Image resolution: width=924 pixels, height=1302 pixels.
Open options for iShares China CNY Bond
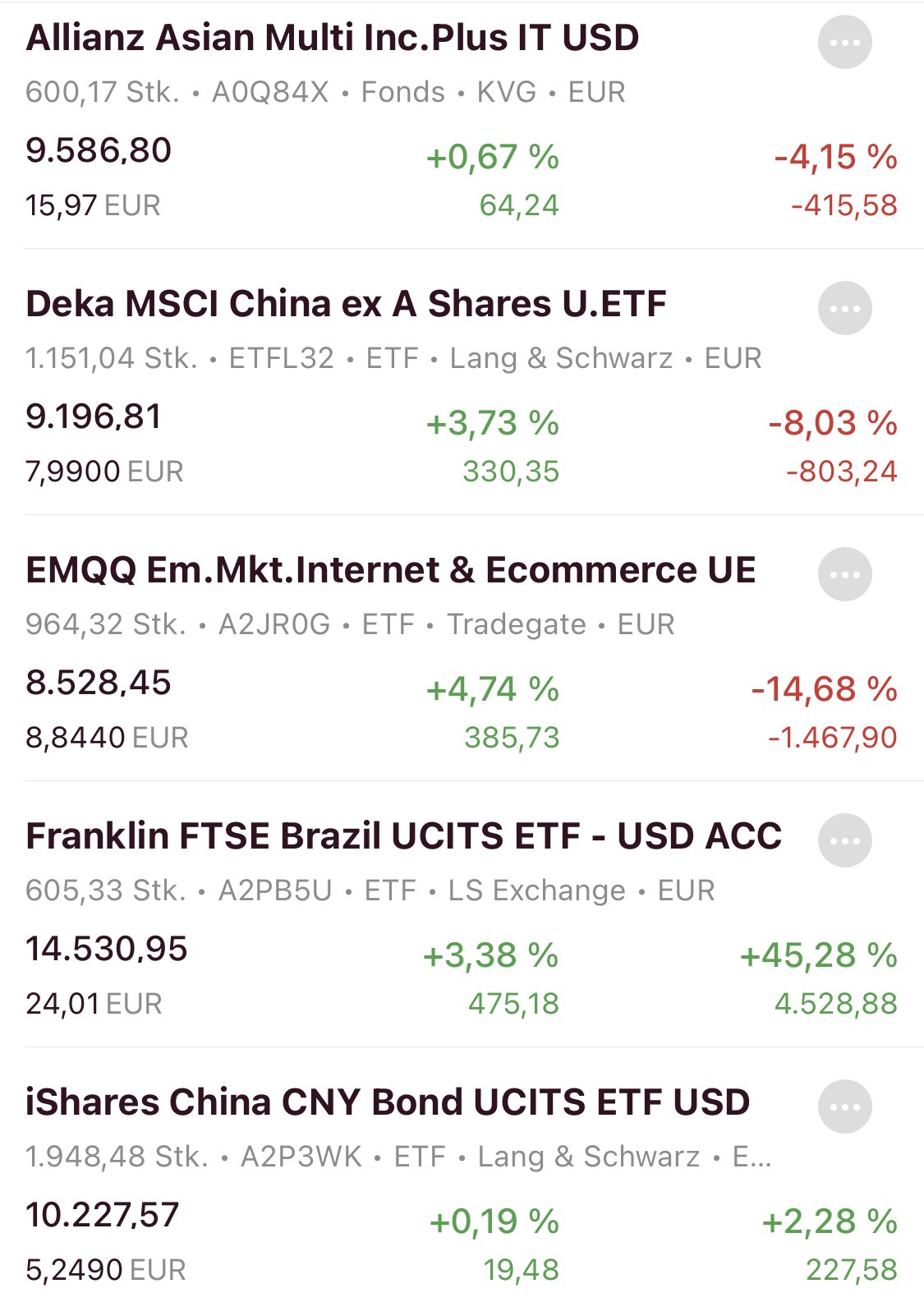[x=844, y=1107]
